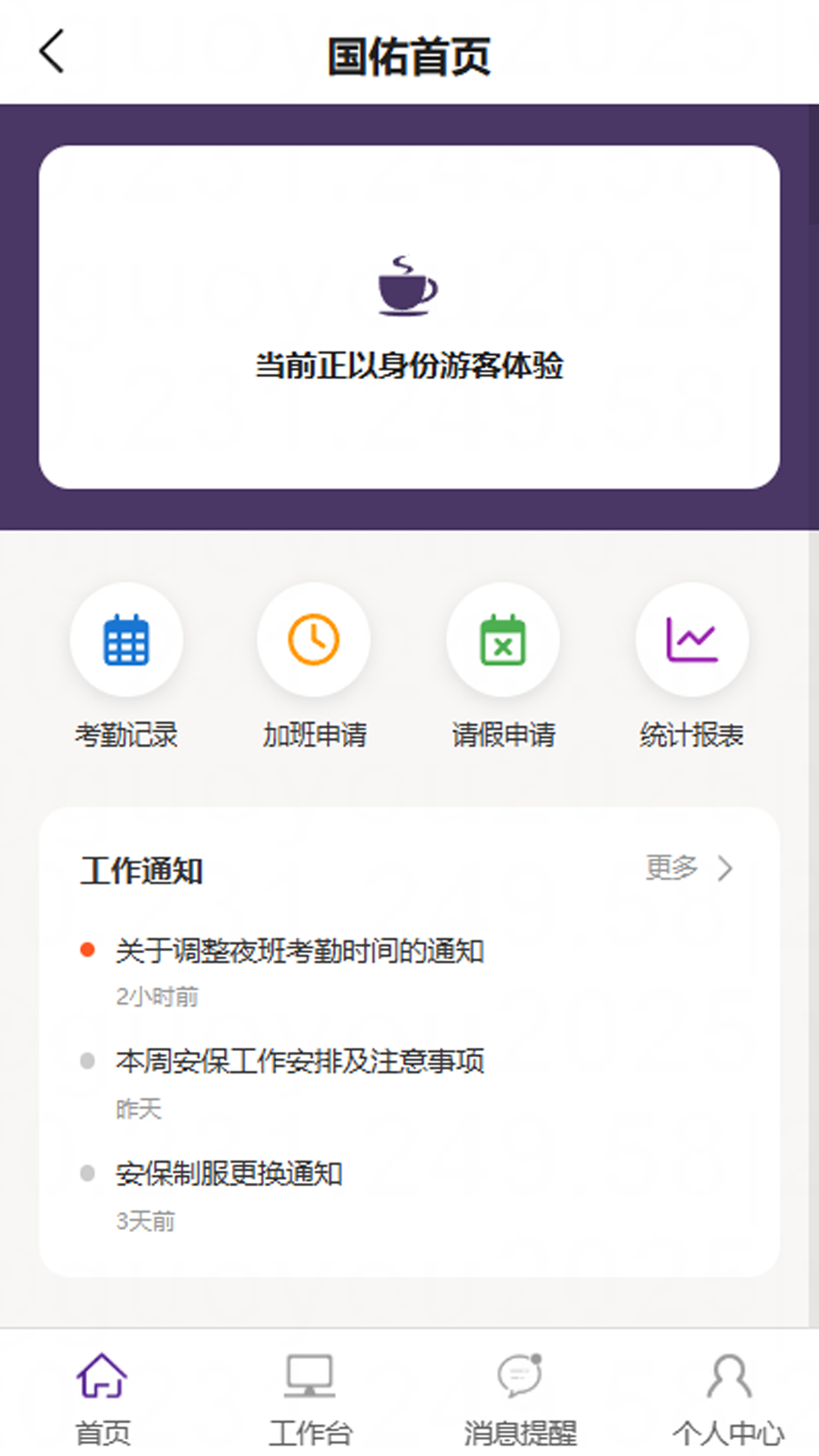
Task: Tap the back arrow at top left
Action: (x=50, y=52)
